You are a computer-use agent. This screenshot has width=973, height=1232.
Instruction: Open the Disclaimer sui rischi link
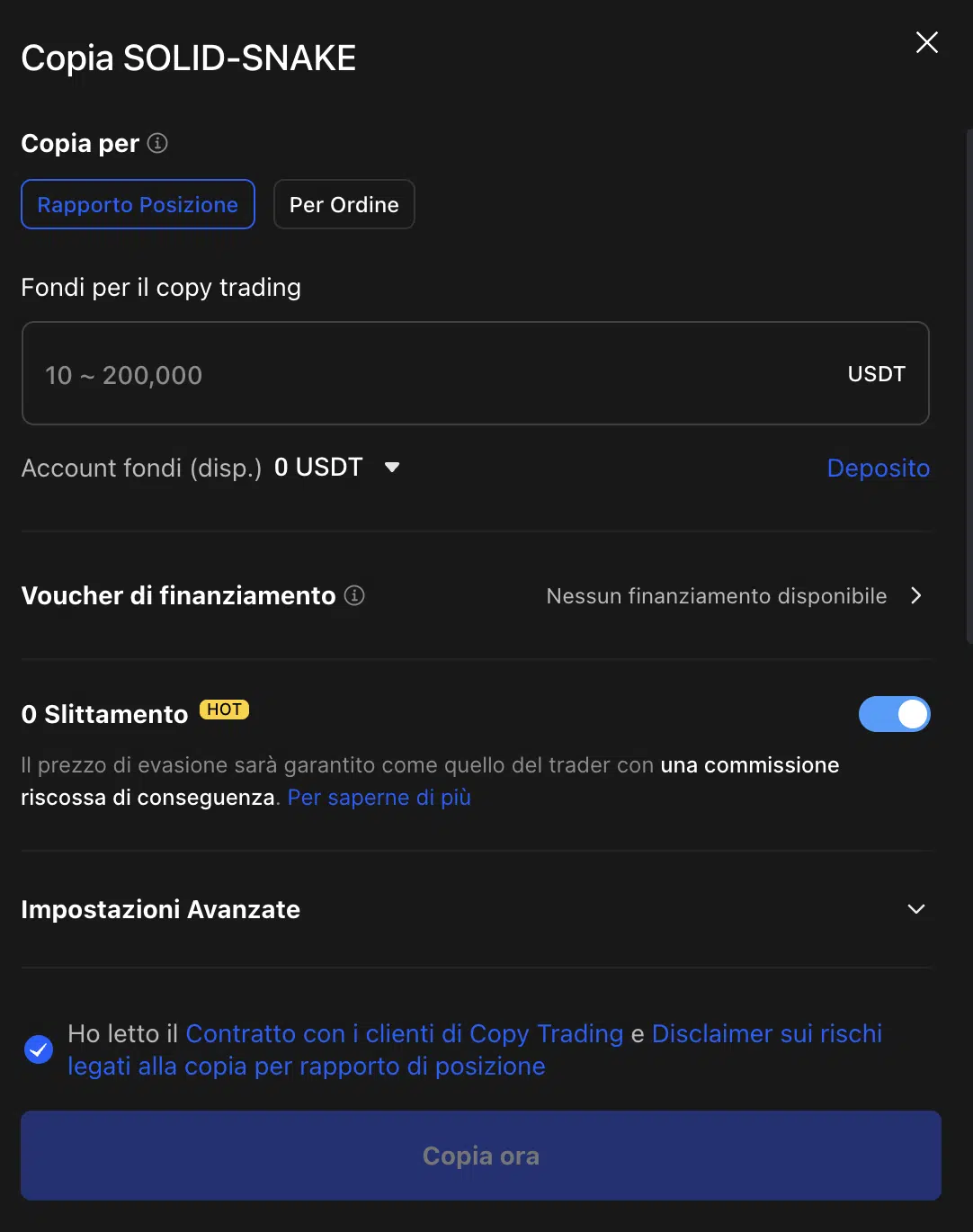click(765, 1033)
